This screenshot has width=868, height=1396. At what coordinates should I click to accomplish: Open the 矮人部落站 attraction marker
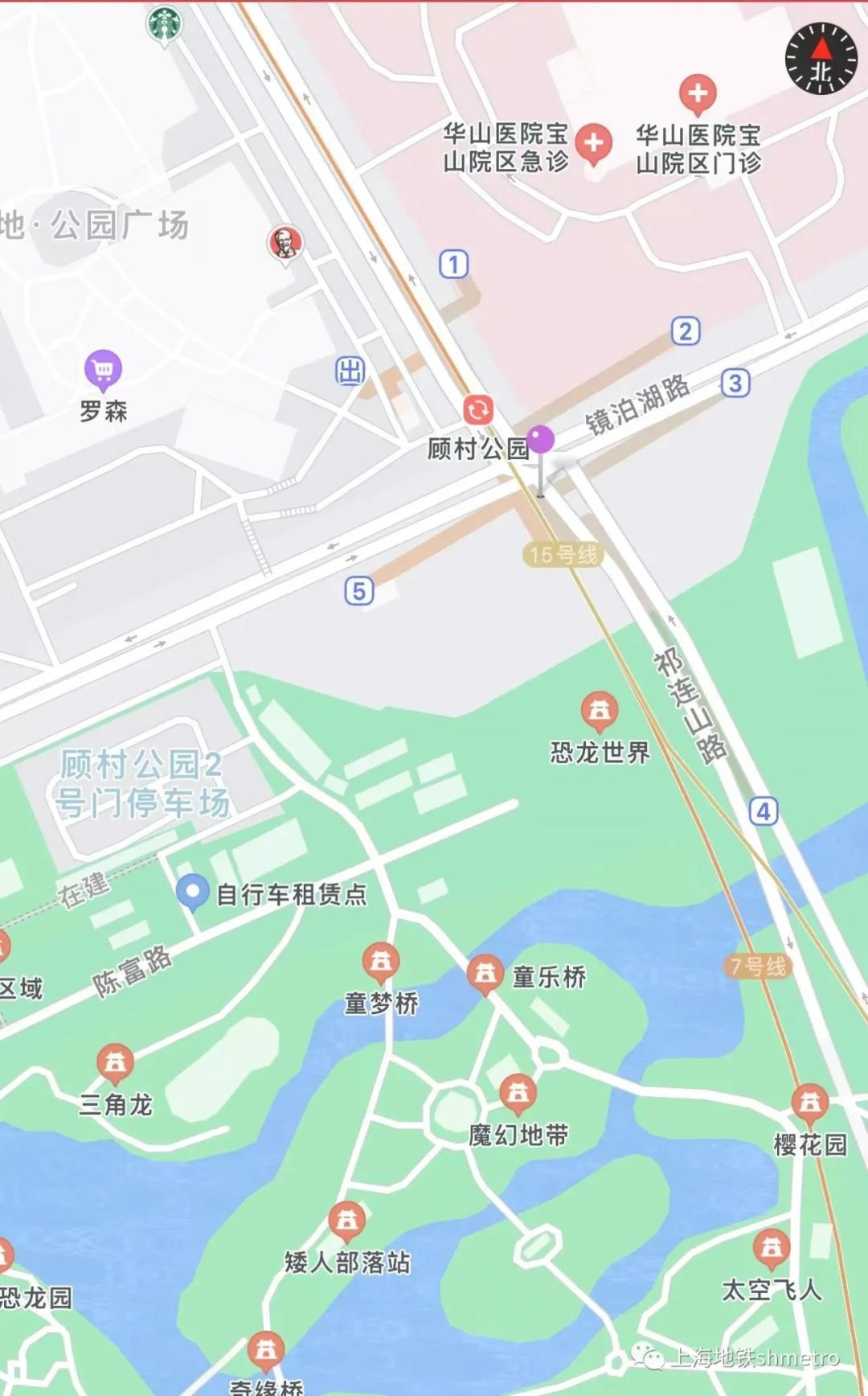tap(347, 1221)
